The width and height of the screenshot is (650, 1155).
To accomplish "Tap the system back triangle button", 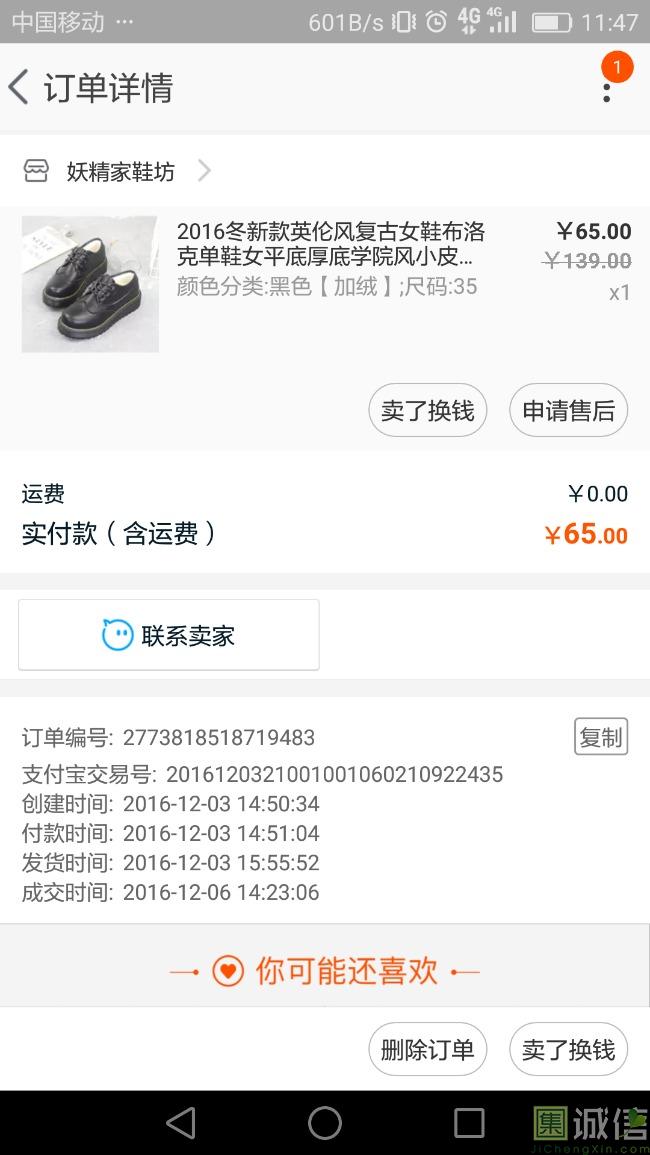I will coord(181,1123).
